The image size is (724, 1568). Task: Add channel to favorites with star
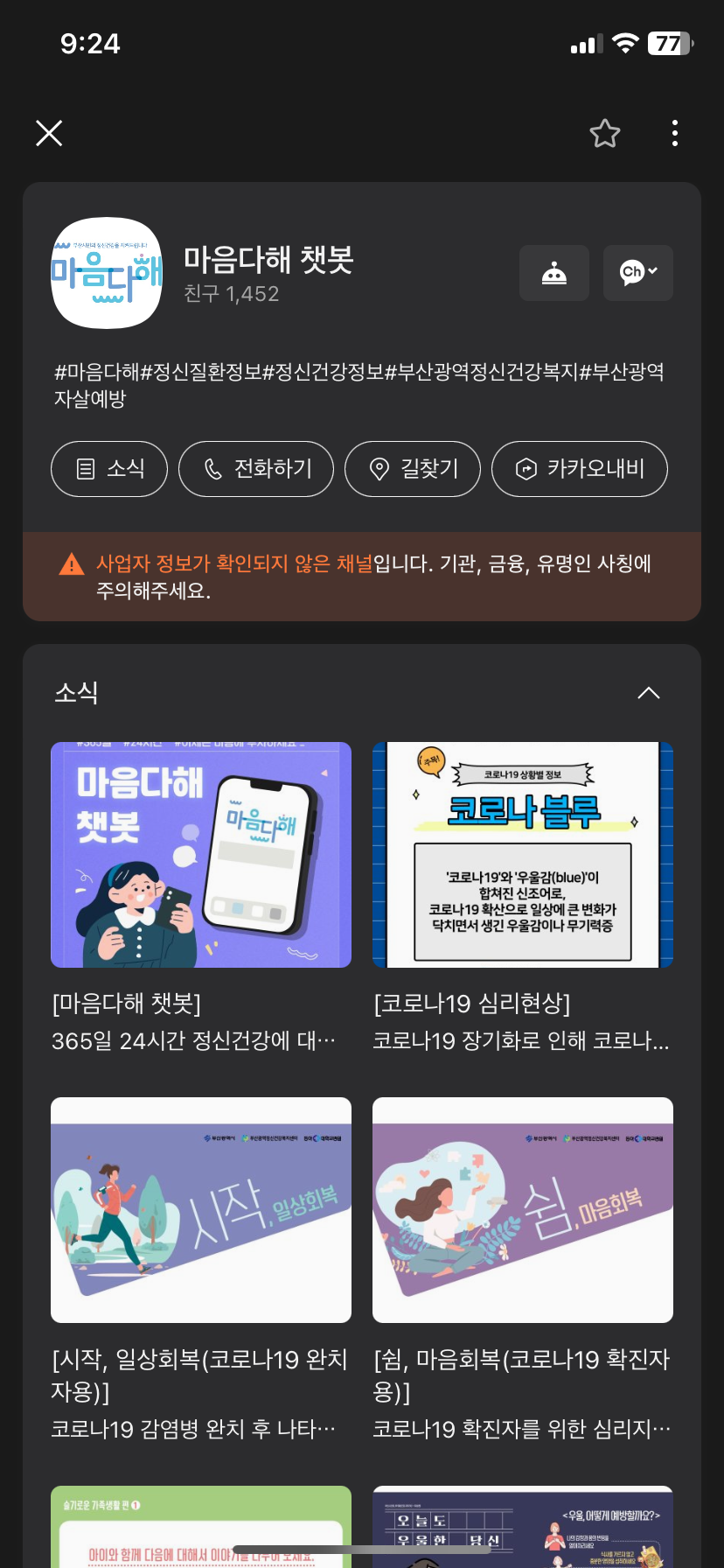(x=604, y=133)
